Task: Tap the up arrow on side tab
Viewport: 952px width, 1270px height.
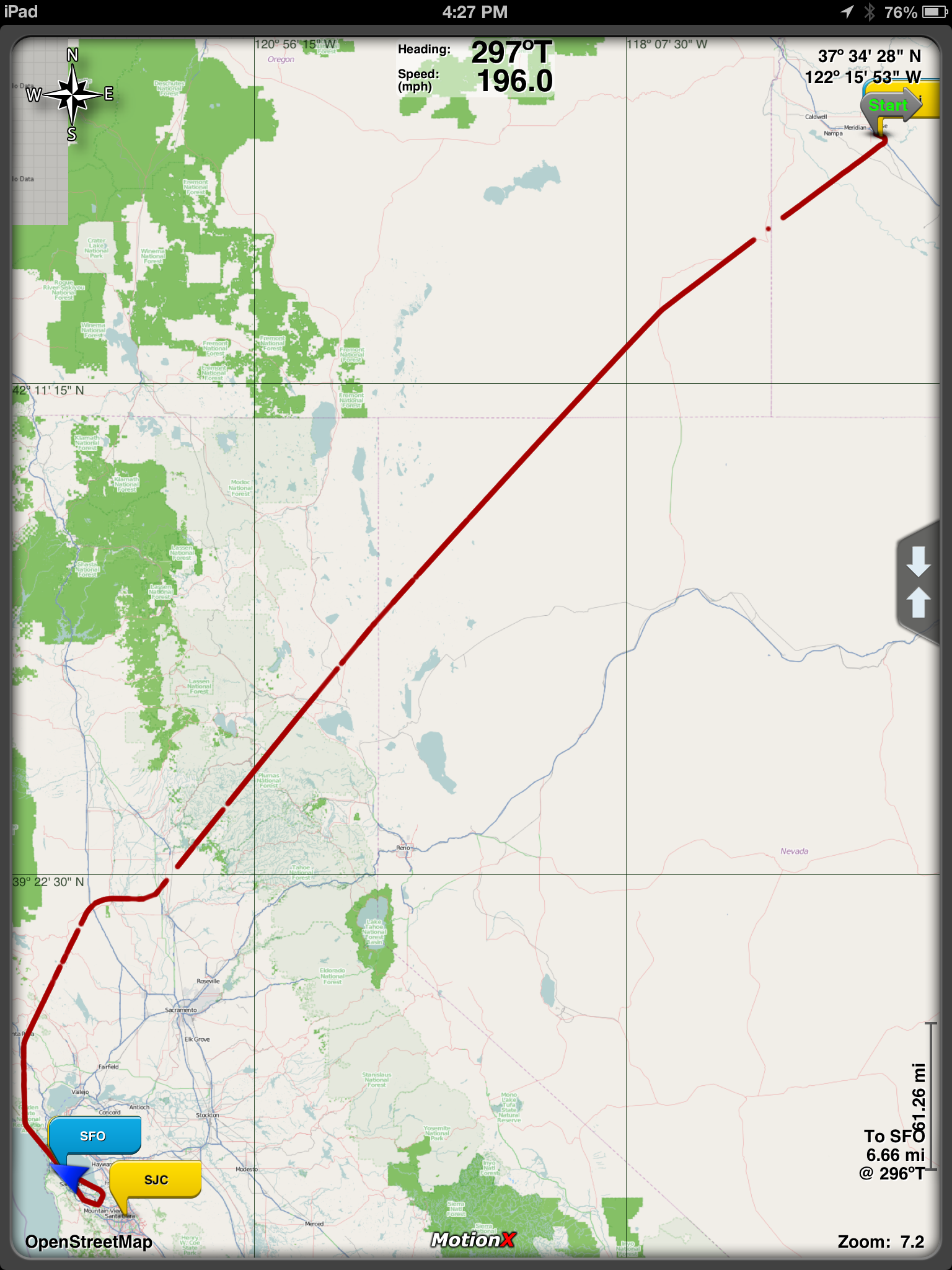Action: click(918, 602)
